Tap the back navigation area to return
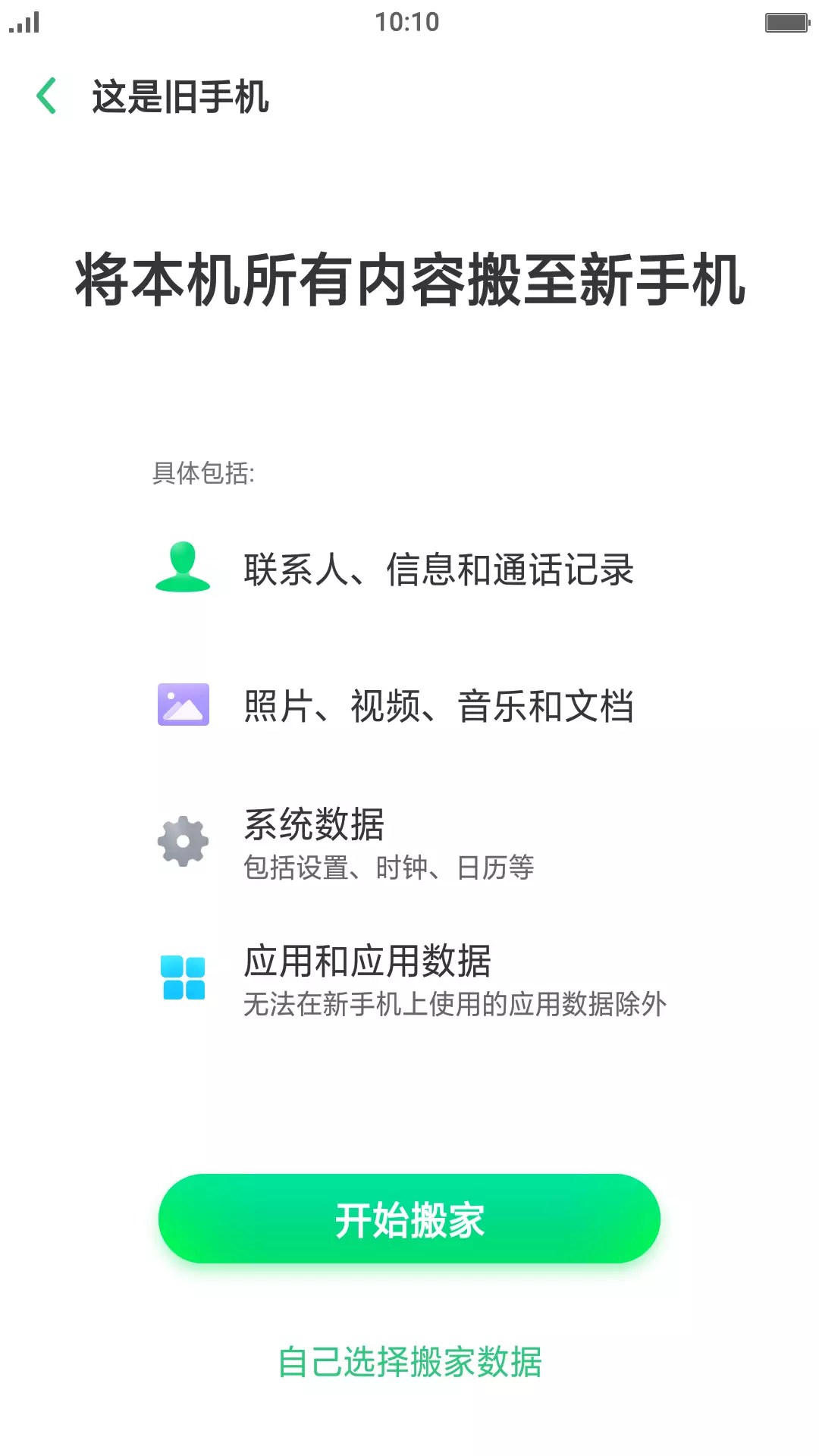The width and height of the screenshot is (819, 1456). [x=47, y=95]
